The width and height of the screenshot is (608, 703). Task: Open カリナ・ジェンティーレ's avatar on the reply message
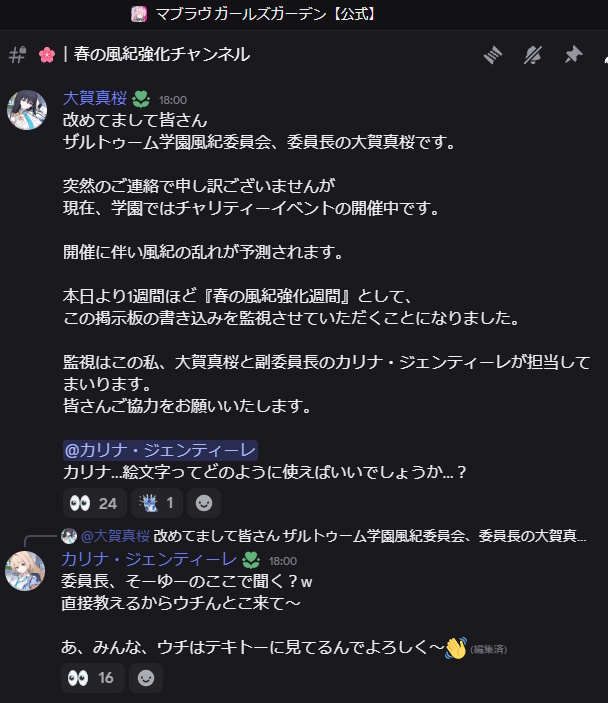27,569
